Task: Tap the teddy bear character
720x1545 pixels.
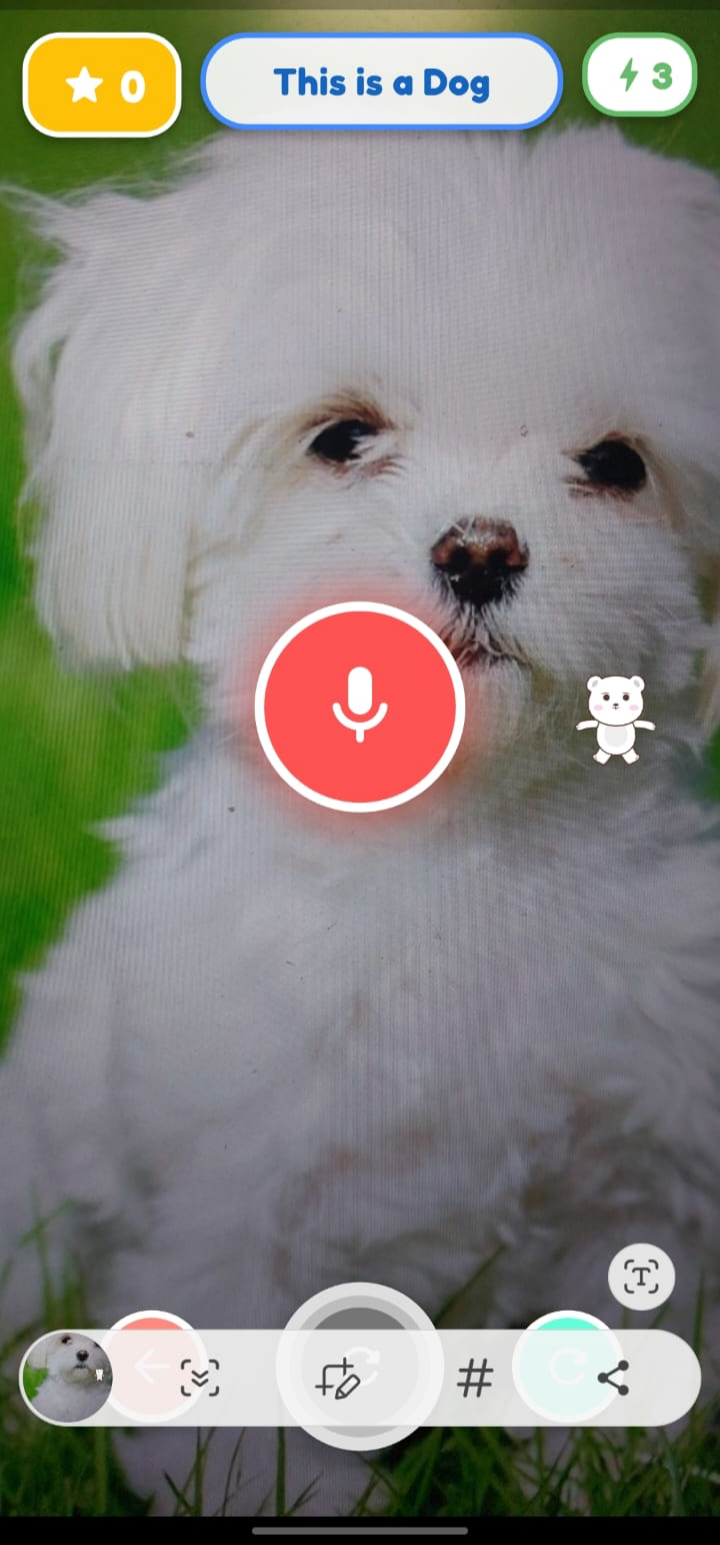Action: point(615,719)
